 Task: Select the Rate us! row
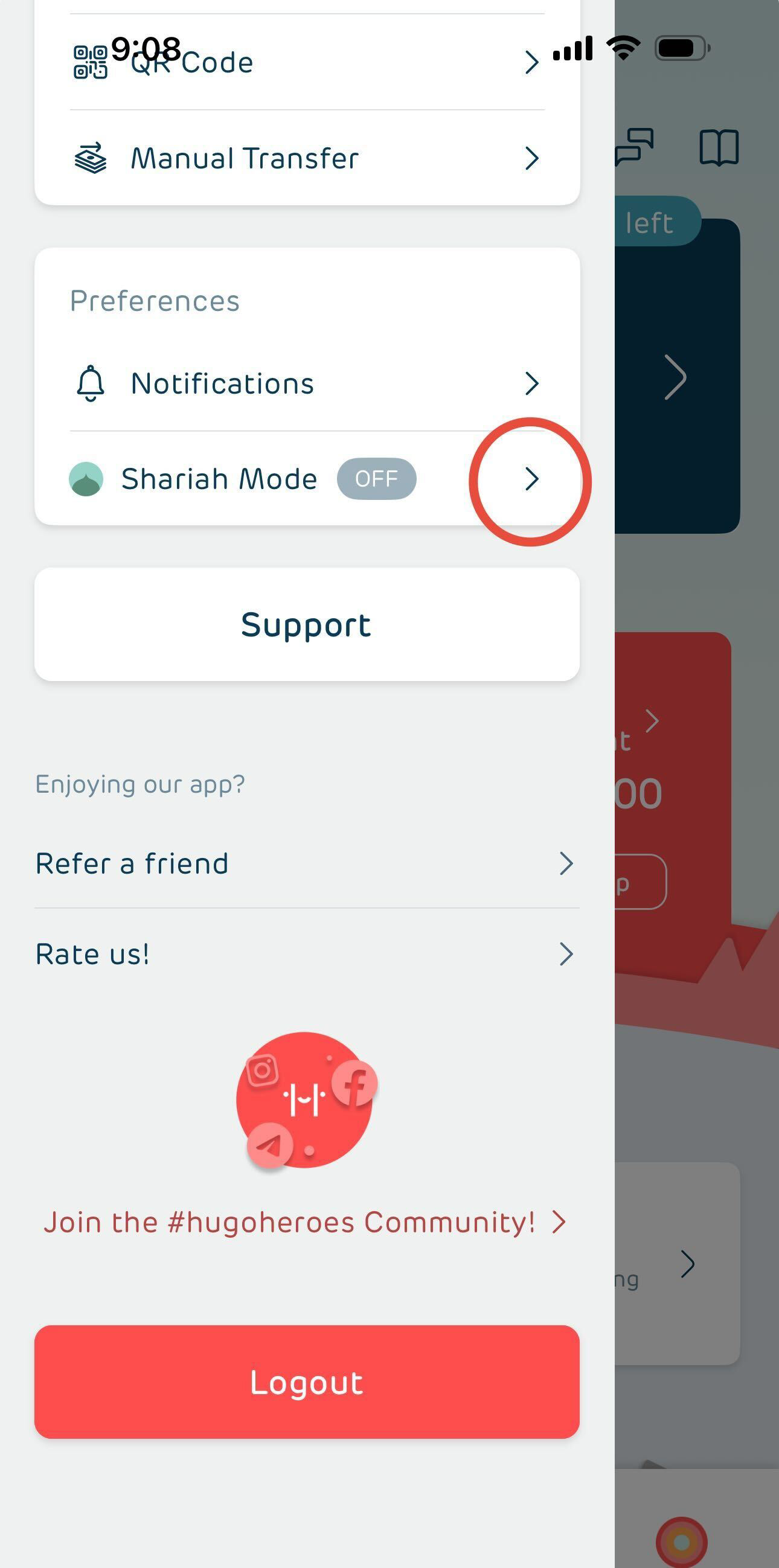point(307,954)
